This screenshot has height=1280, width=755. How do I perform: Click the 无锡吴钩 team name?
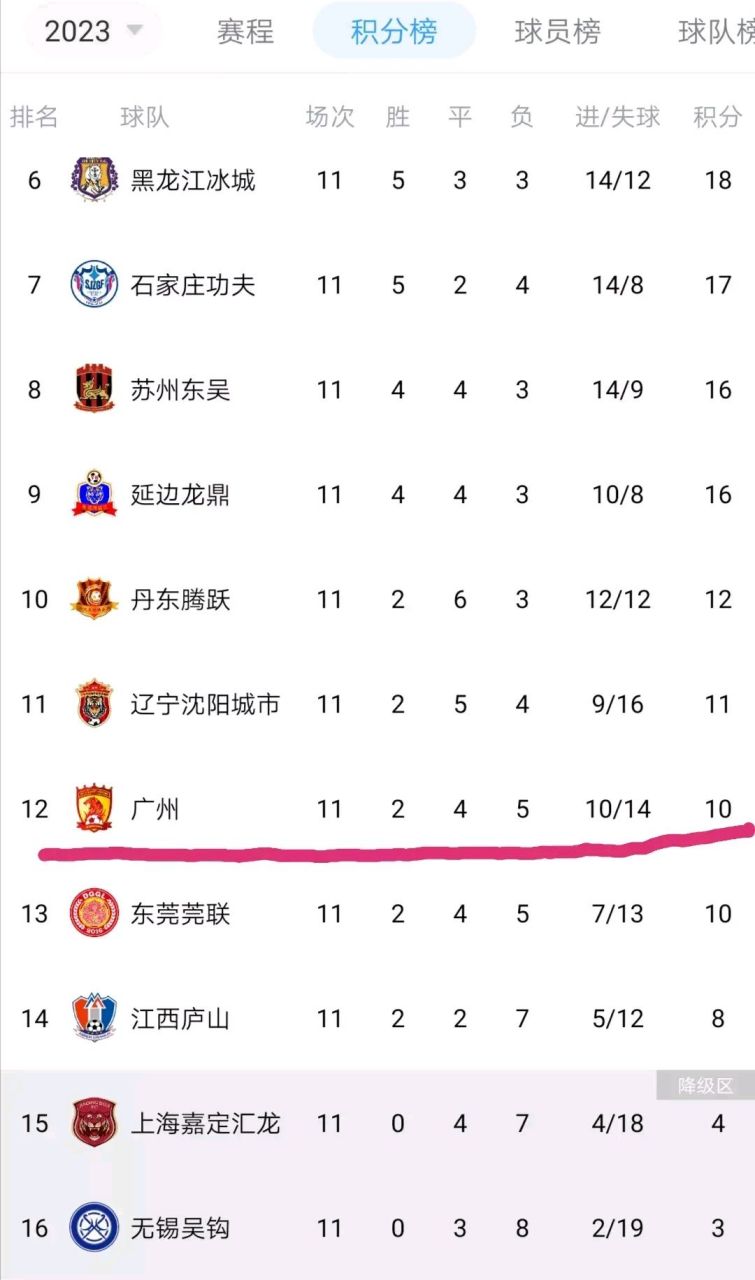pos(180,1228)
